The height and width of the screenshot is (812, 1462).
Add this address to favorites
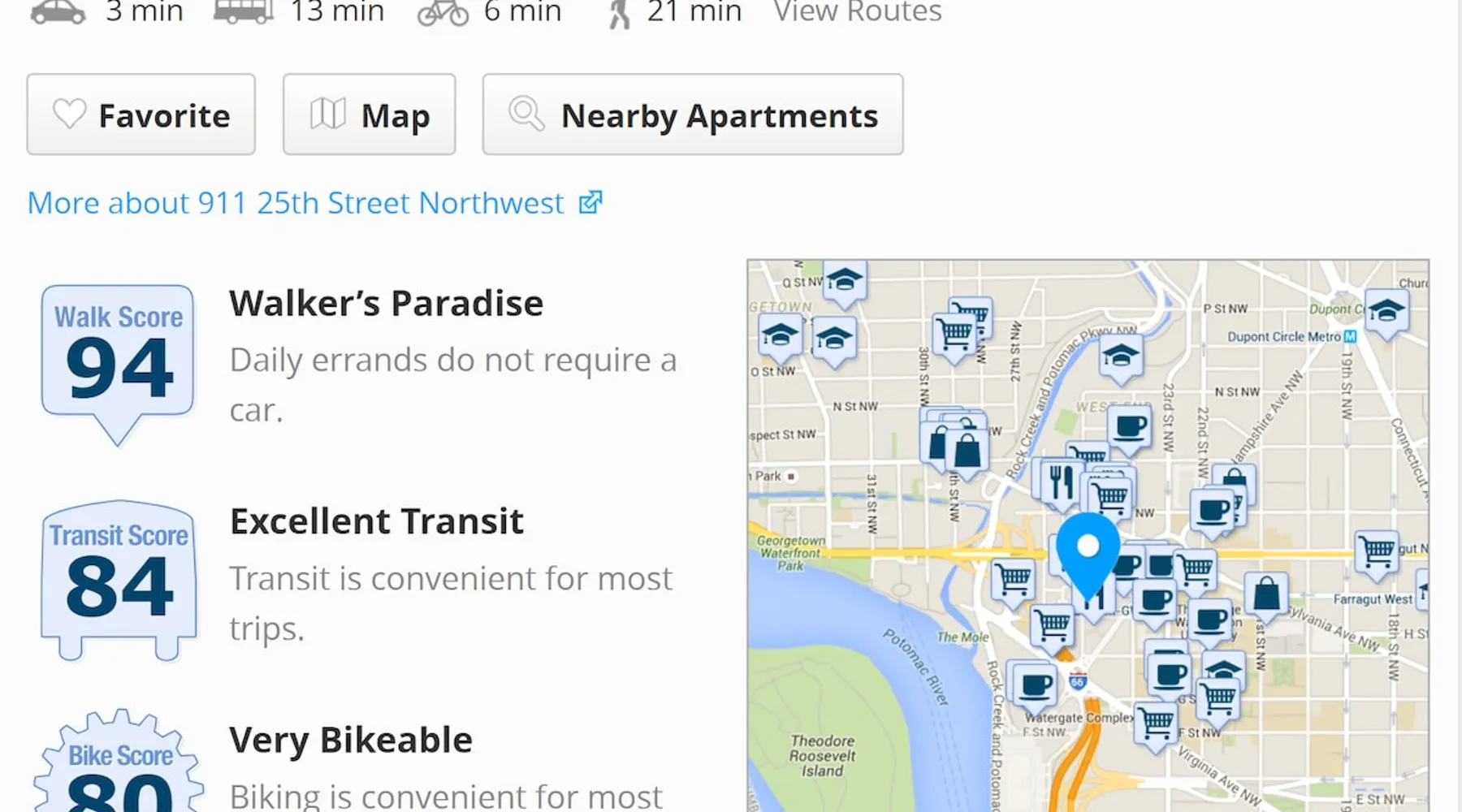[x=141, y=114]
